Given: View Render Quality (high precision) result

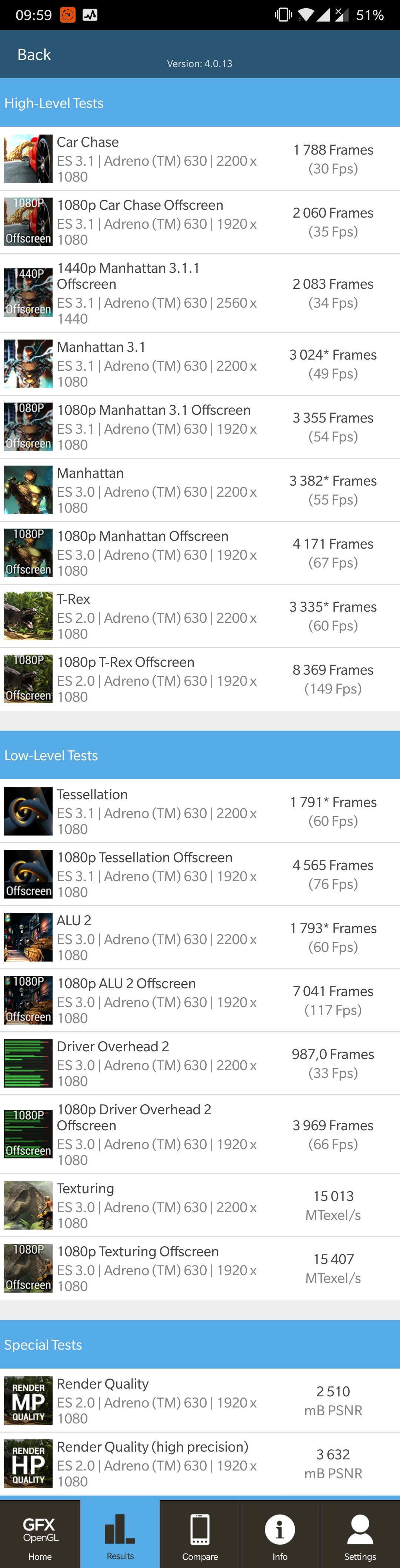Looking at the screenshot, I should [x=200, y=1464].
